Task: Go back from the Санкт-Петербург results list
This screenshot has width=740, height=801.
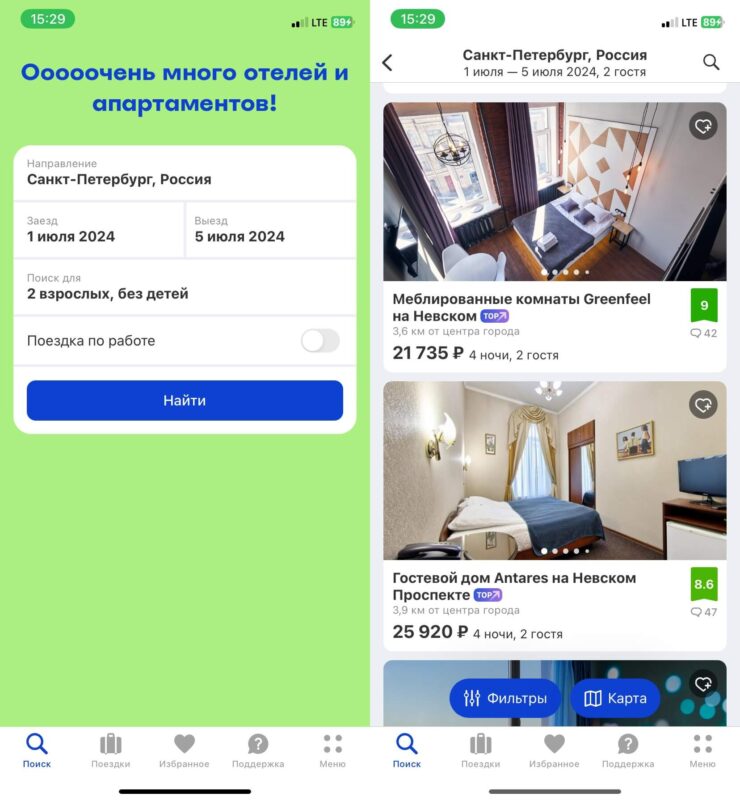Action: 388,62
